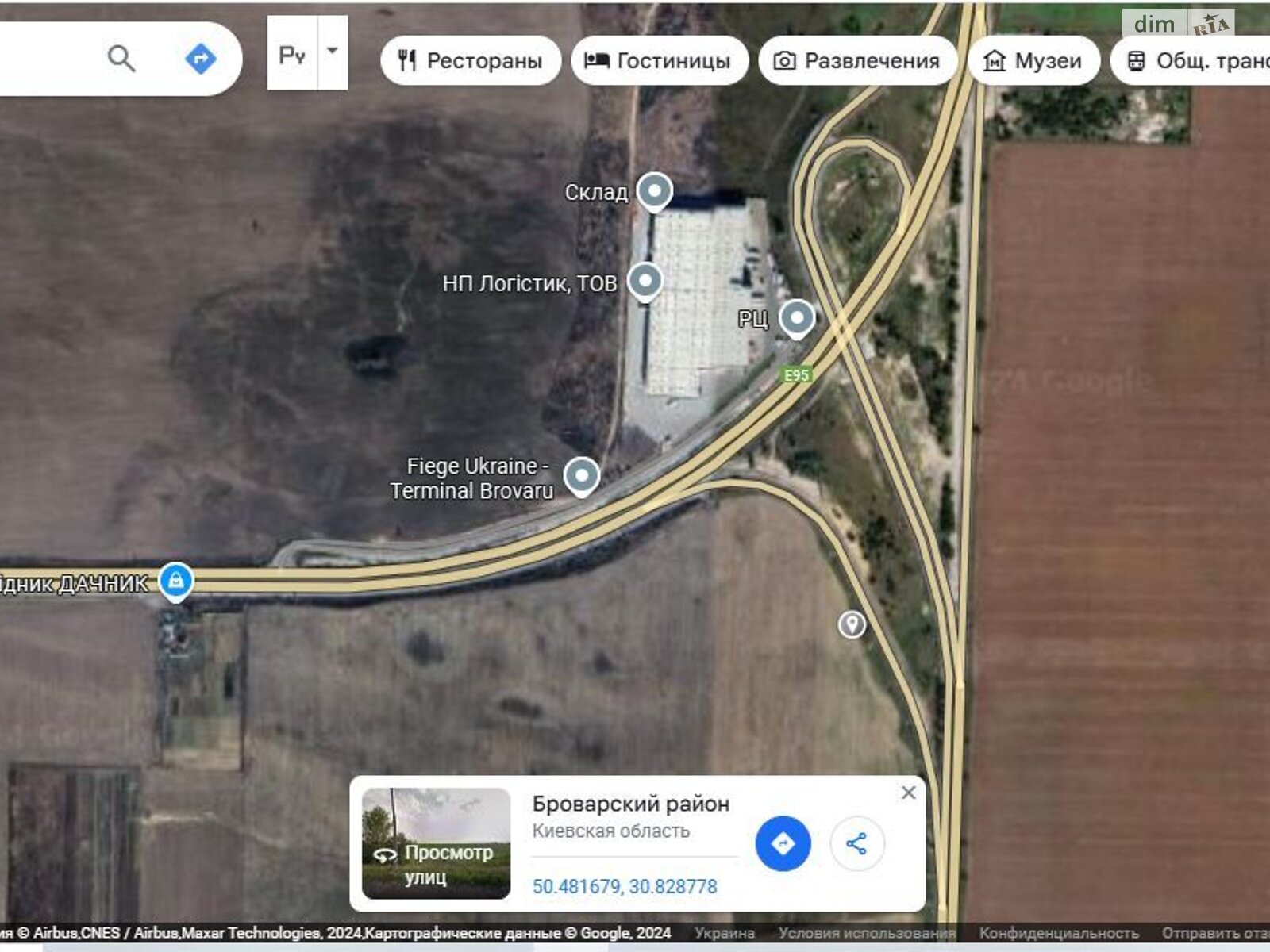The width and height of the screenshot is (1270, 952).
Task: Open directions from the search bar
Action: [x=200, y=59]
